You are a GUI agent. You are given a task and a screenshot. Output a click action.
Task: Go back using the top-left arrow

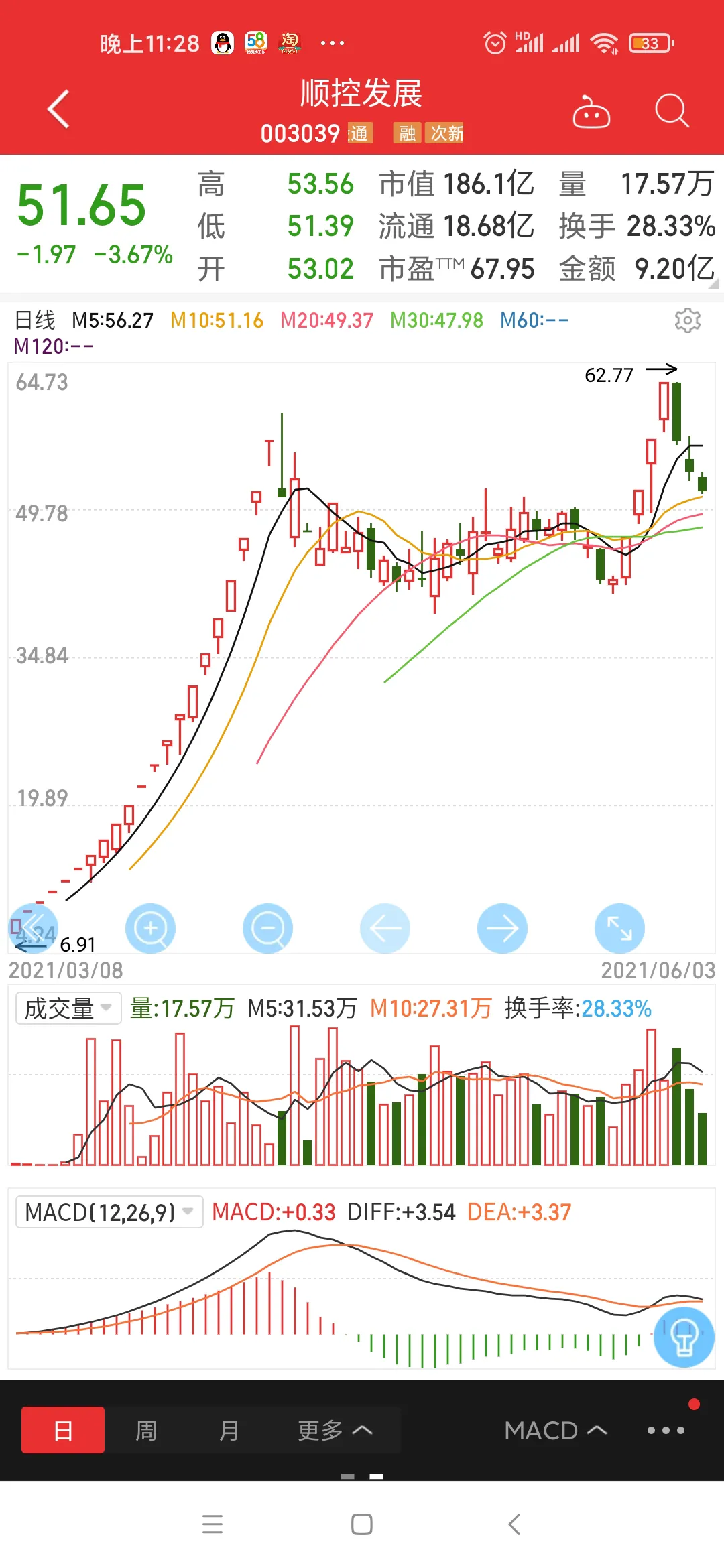click(58, 109)
